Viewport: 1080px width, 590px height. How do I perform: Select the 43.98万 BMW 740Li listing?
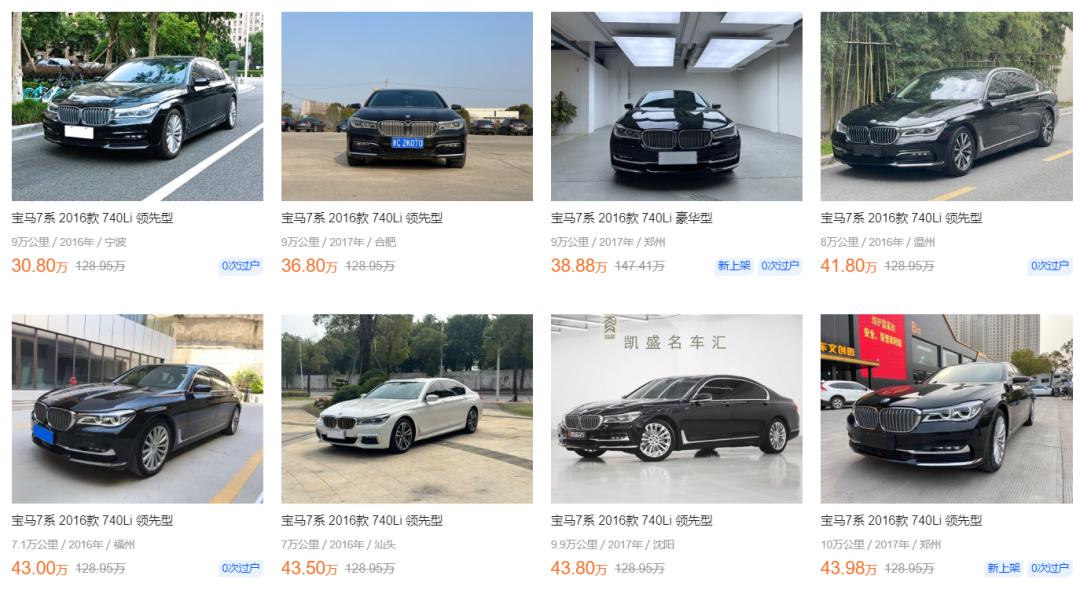click(x=946, y=409)
